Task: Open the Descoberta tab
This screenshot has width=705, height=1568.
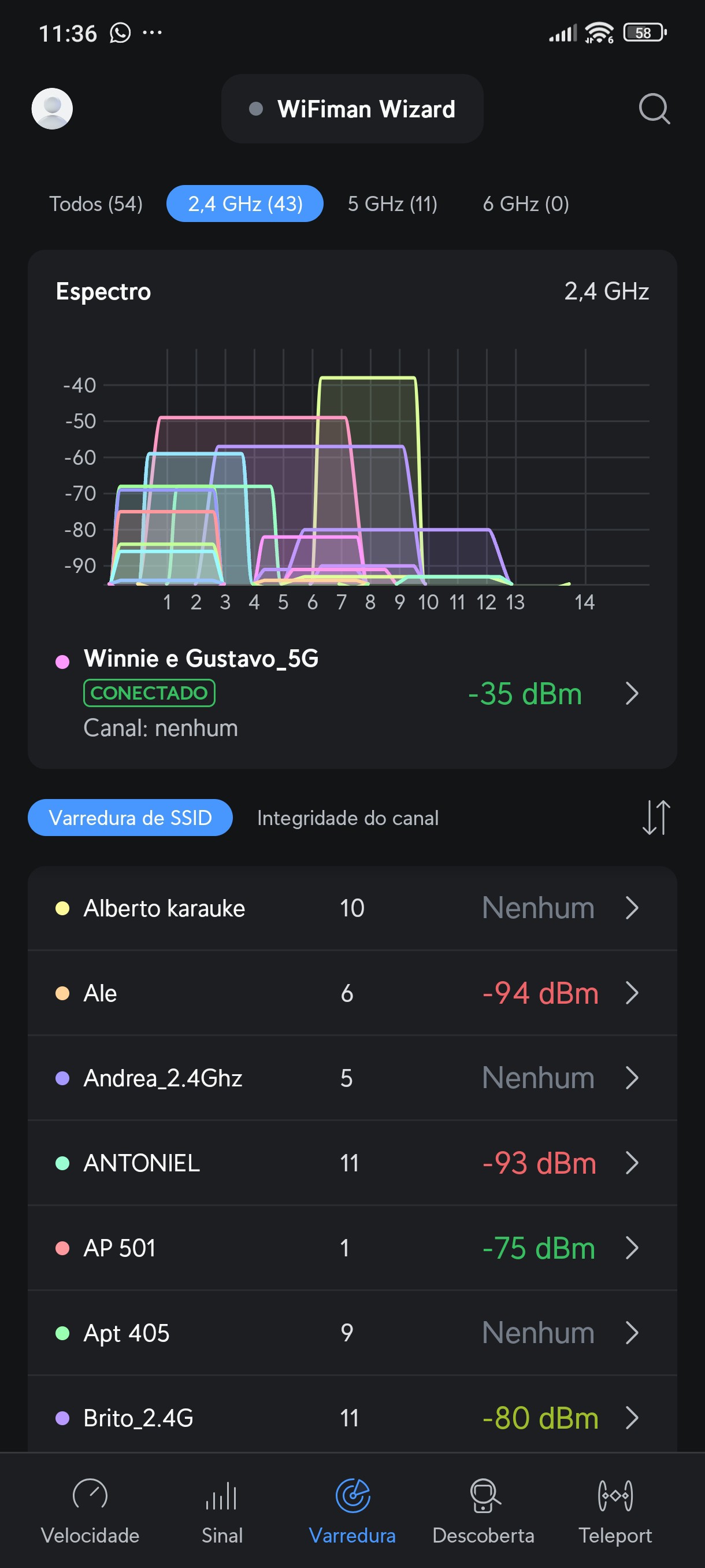Action: coord(483,1510)
